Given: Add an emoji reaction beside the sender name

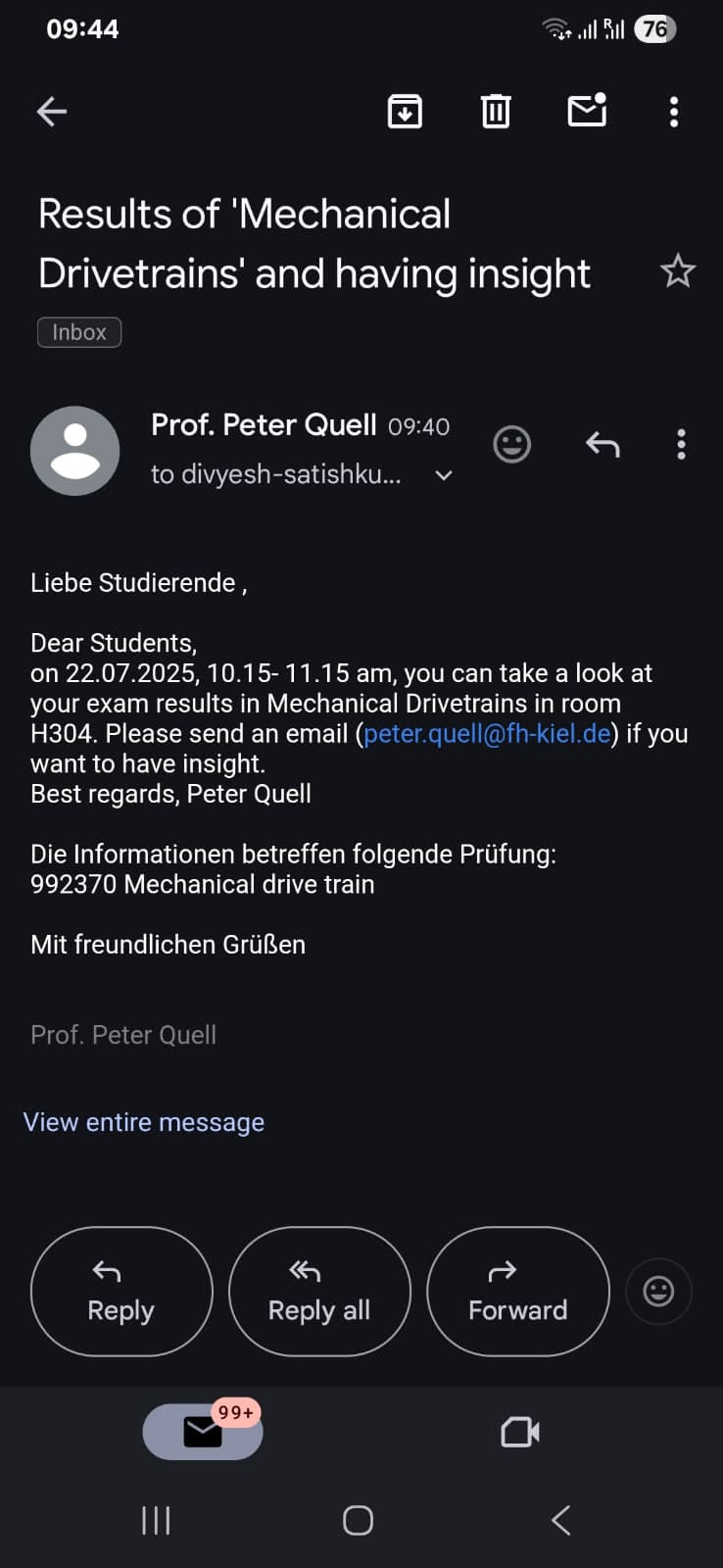Looking at the screenshot, I should [511, 445].
